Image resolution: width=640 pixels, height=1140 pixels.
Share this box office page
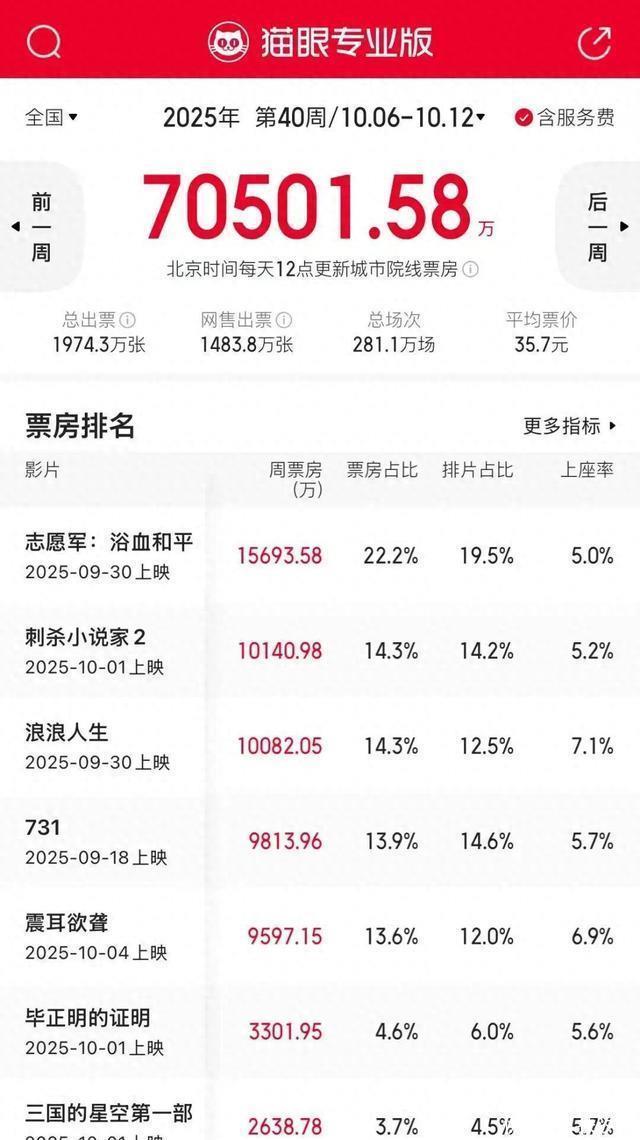(594, 41)
